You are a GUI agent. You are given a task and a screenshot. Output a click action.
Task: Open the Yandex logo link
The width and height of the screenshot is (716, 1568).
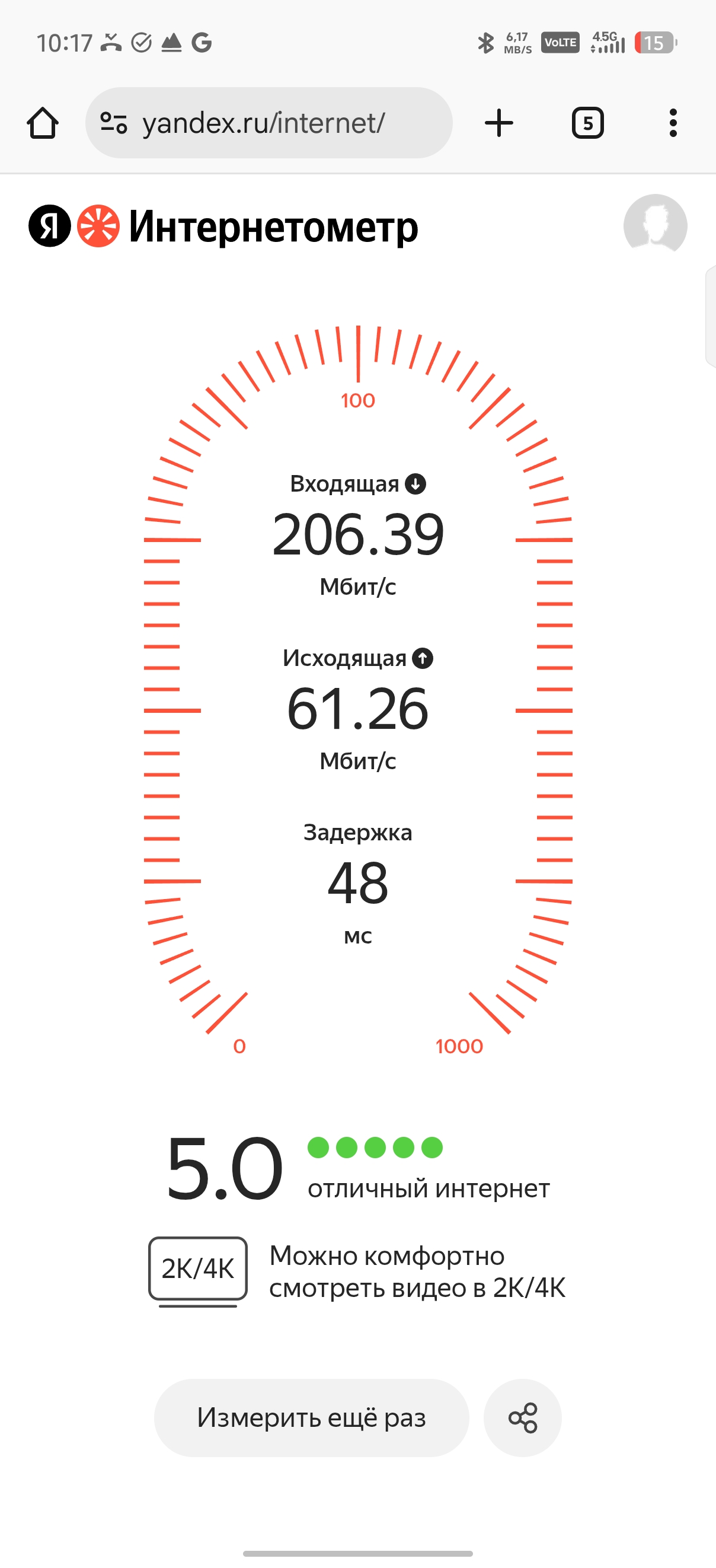click(50, 227)
